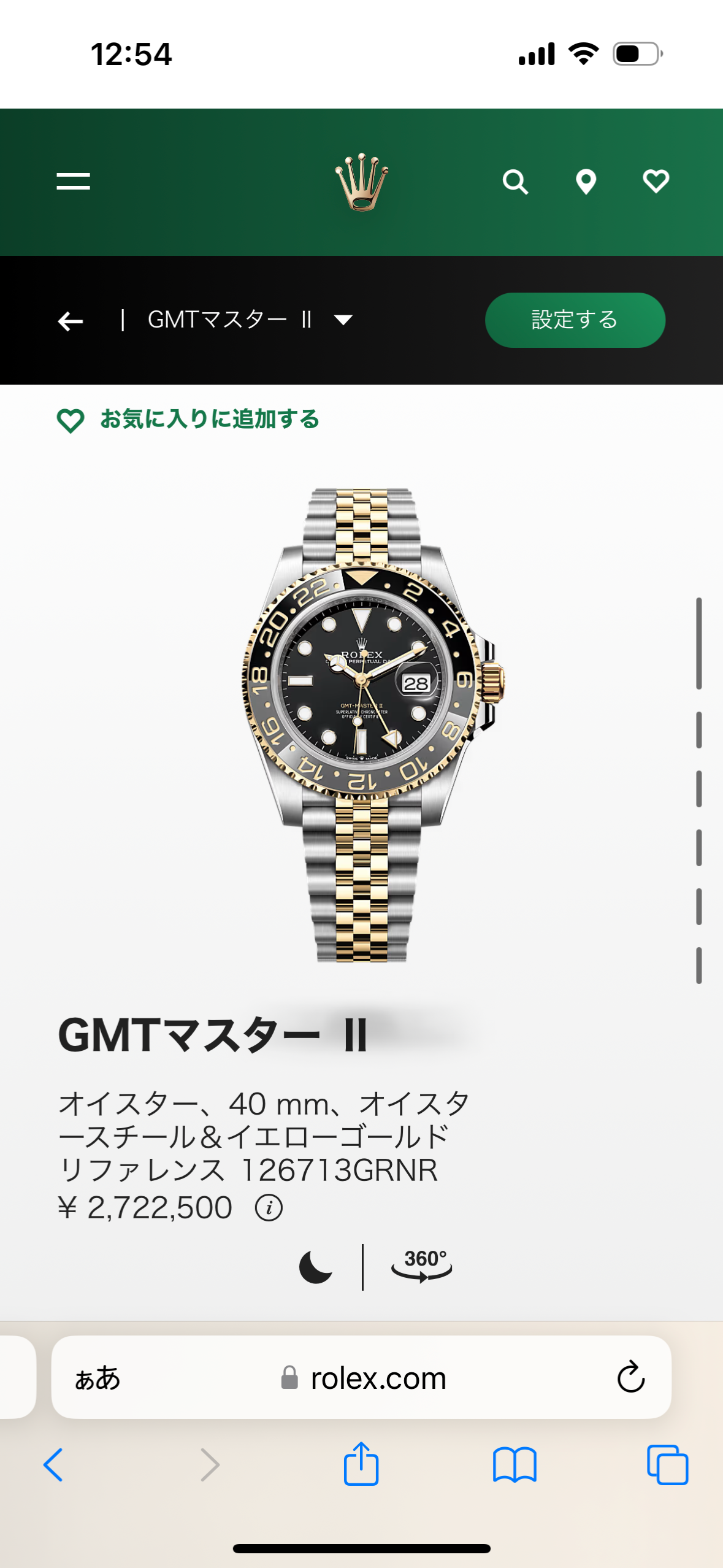Image resolution: width=723 pixels, height=1568 pixels.
Task: Open the site search magnifier
Action: (515, 182)
